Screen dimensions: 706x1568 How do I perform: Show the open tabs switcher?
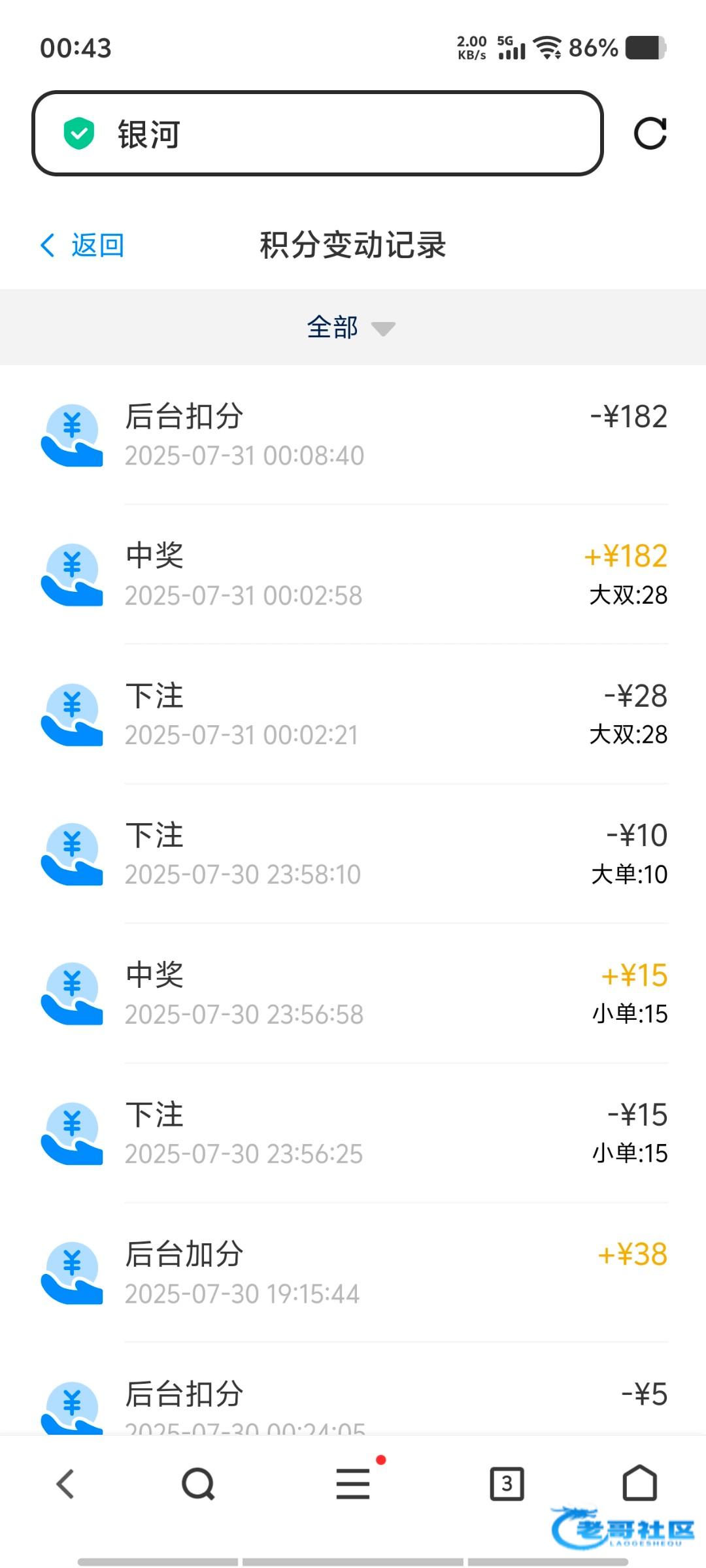tap(507, 1484)
